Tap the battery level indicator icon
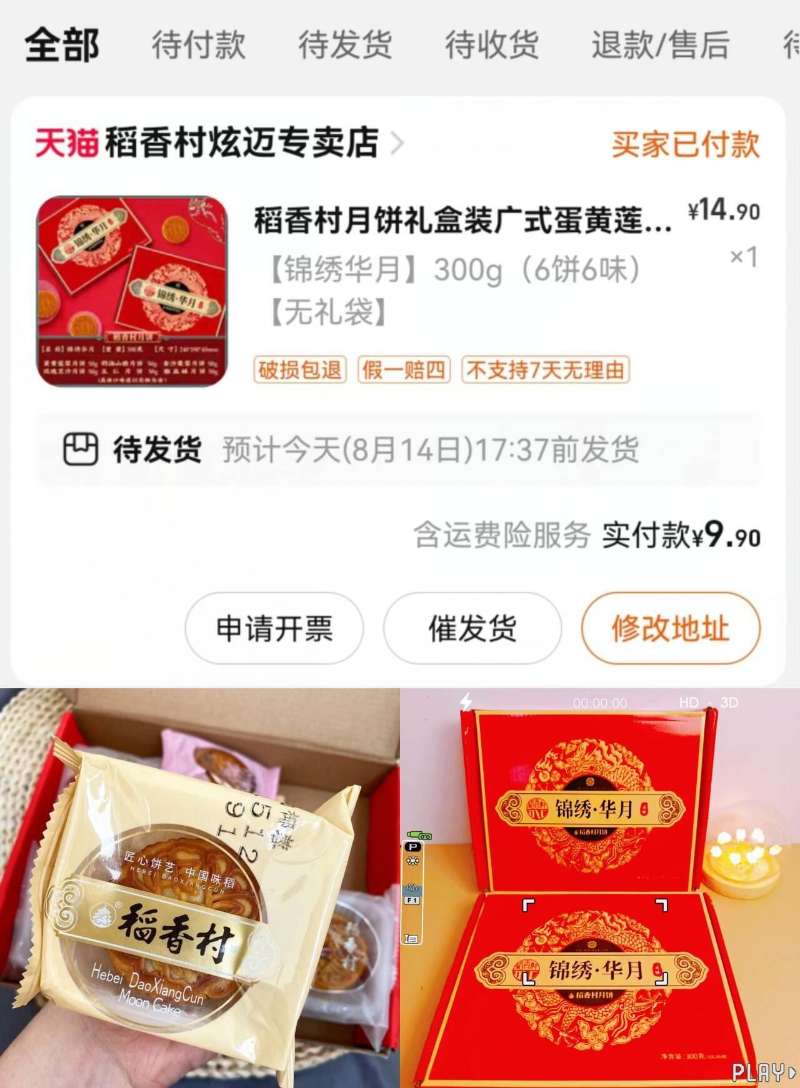The image size is (800, 1088). coord(416,835)
